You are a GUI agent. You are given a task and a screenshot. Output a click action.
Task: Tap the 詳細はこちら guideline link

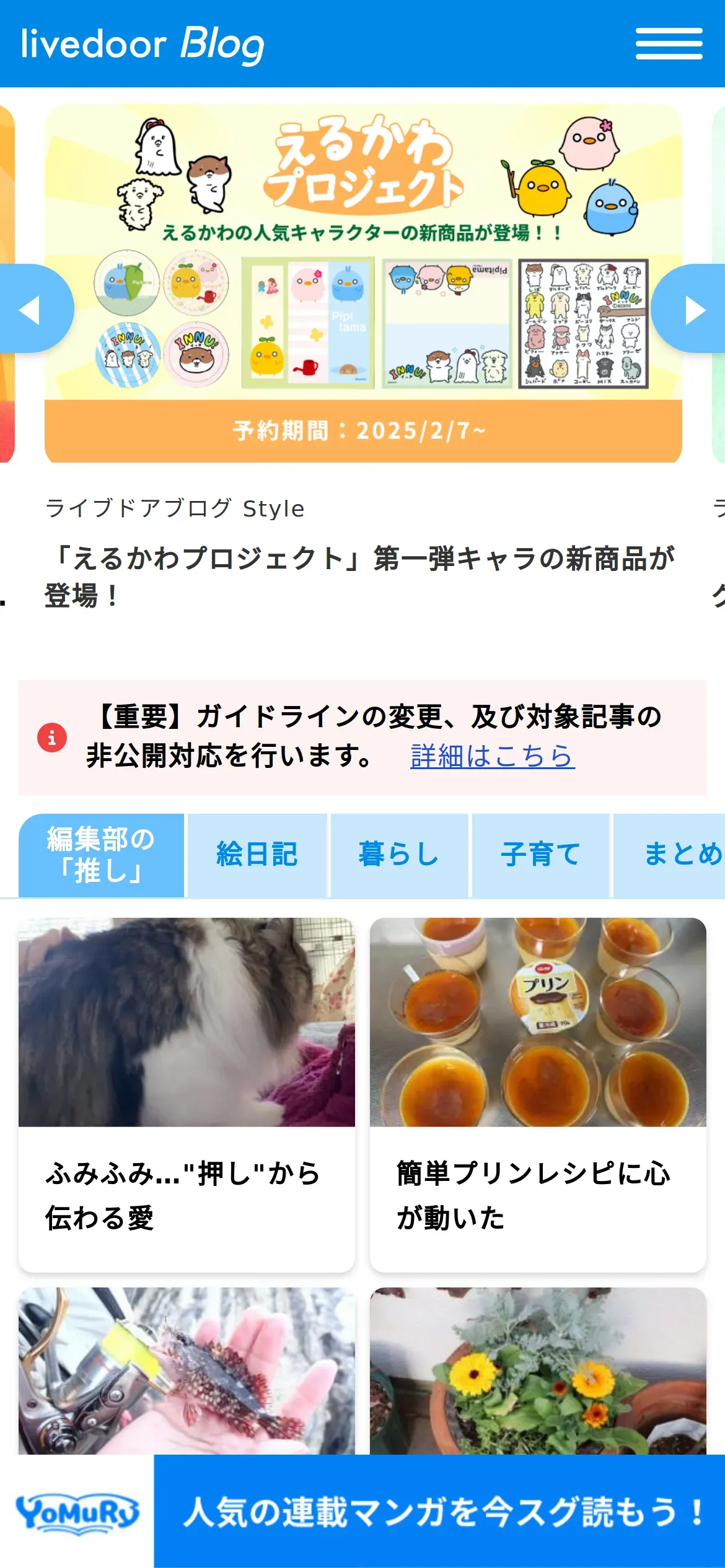(x=493, y=756)
